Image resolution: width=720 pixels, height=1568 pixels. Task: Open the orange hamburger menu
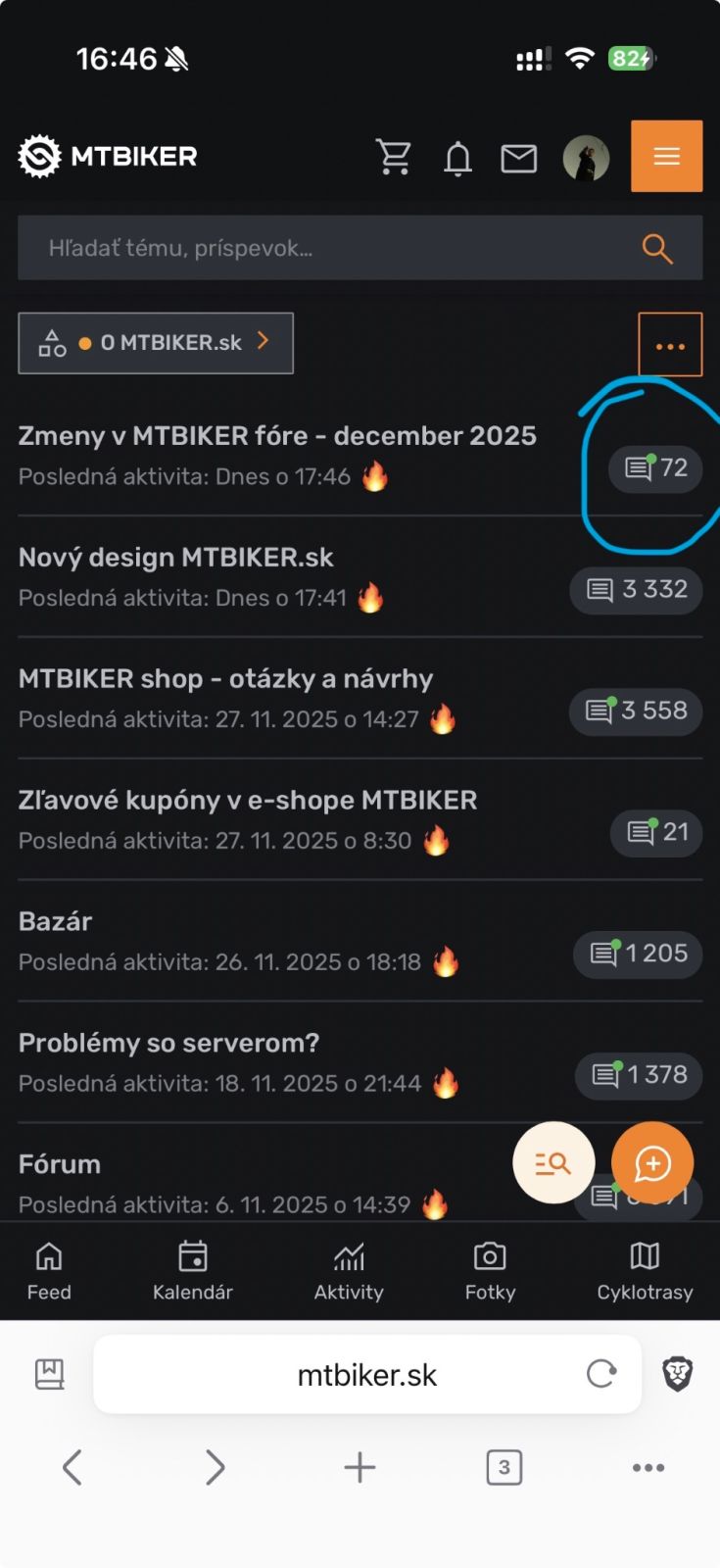click(x=666, y=156)
